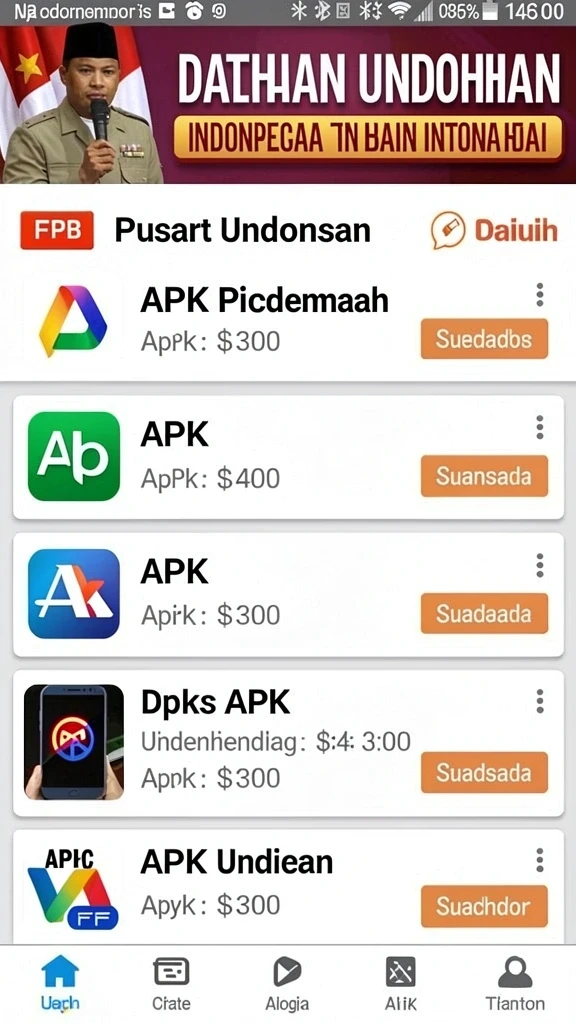Tap the Suadsada button for Dpks APK
The height and width of the screenshot is (1024, 576).
point(484,773)
